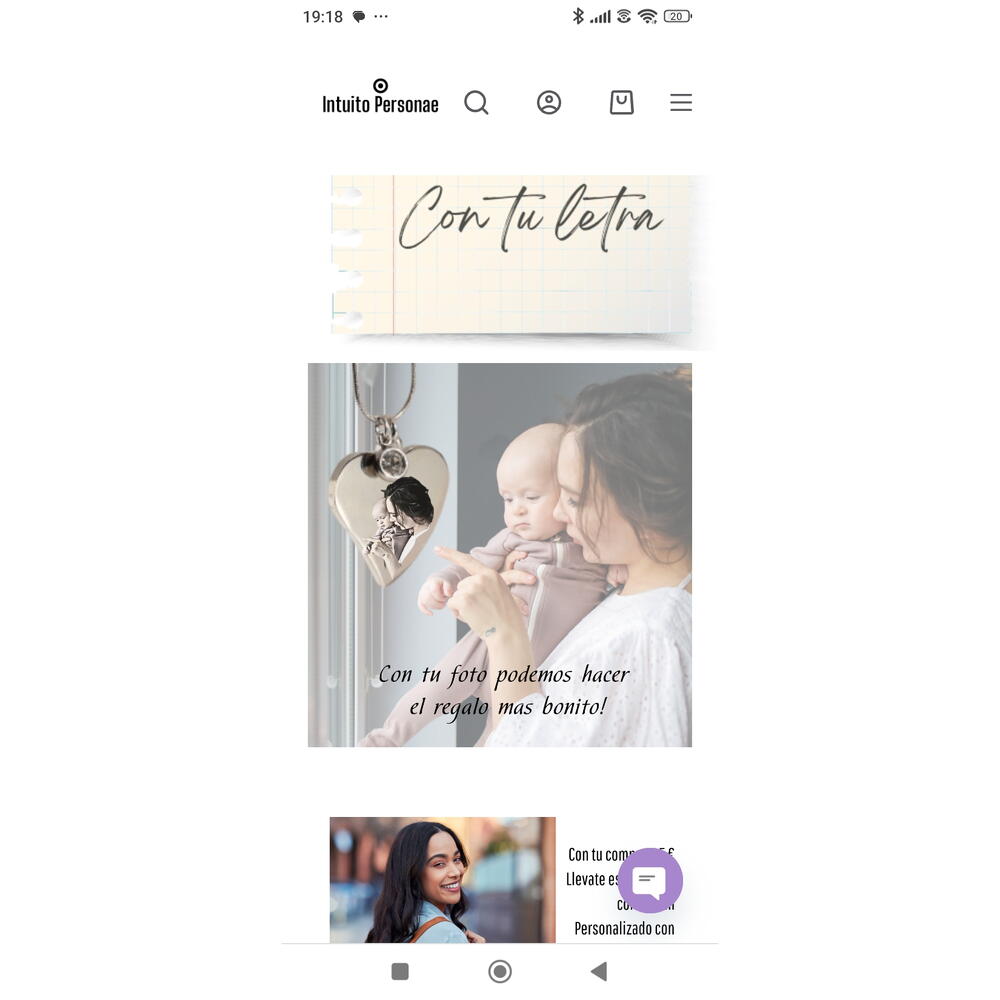Viewport: 1000px width, 1000px height.
Task: Open the hamburger menu
Action: click(x=681, y=103)
